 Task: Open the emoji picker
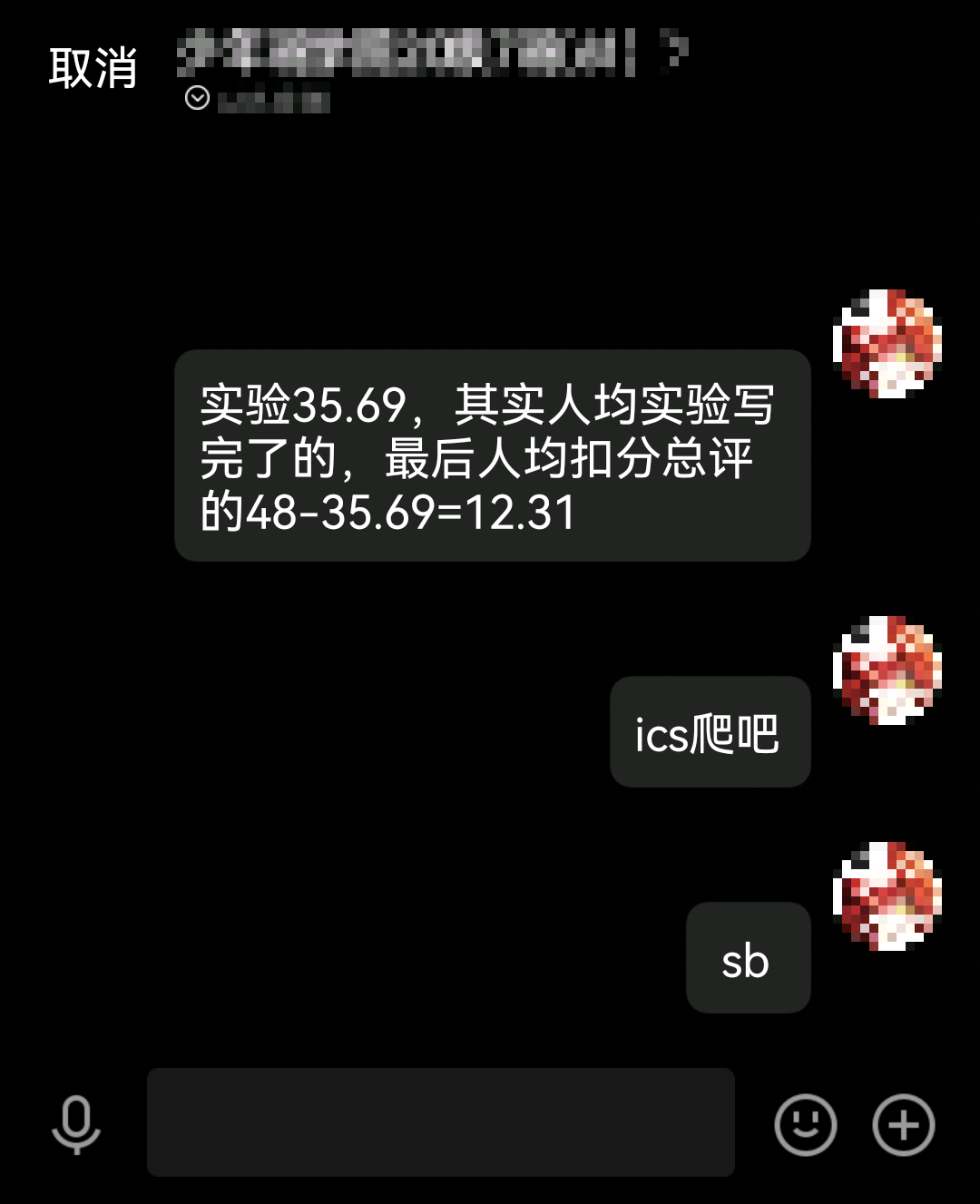(x=805, y=1124)
